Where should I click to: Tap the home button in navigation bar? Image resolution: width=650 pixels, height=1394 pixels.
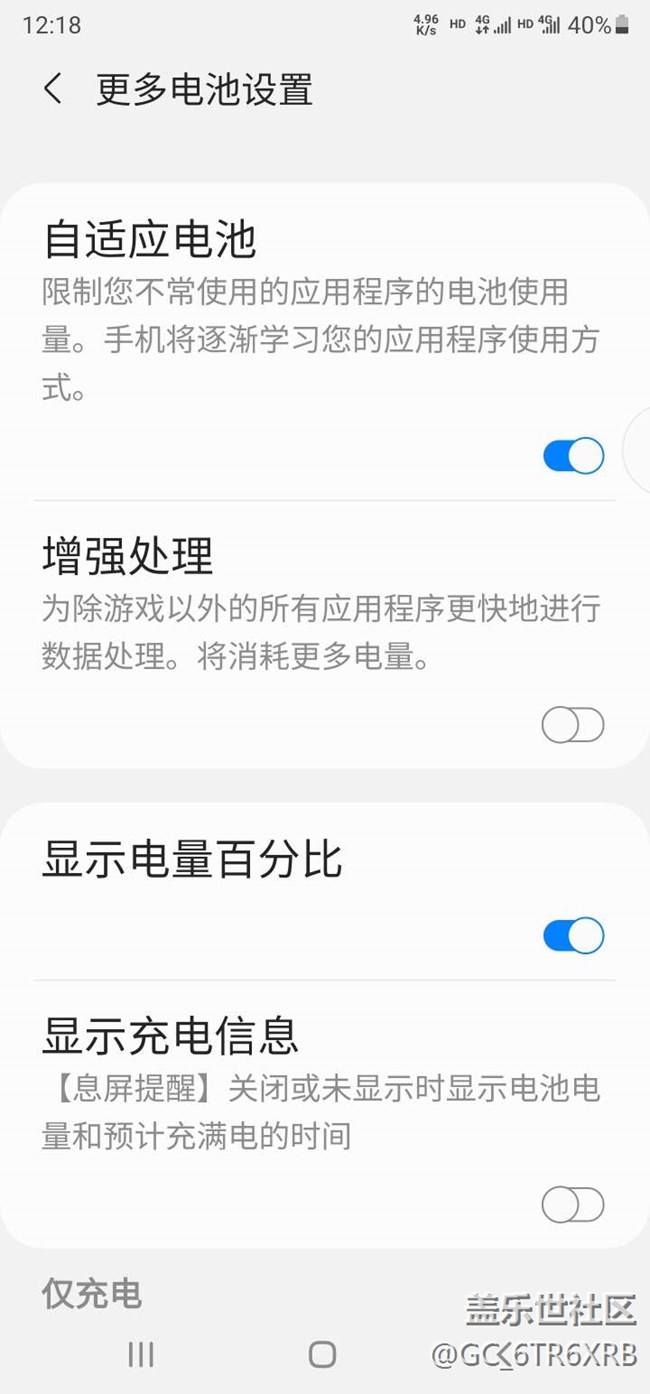coord(322,1354)
